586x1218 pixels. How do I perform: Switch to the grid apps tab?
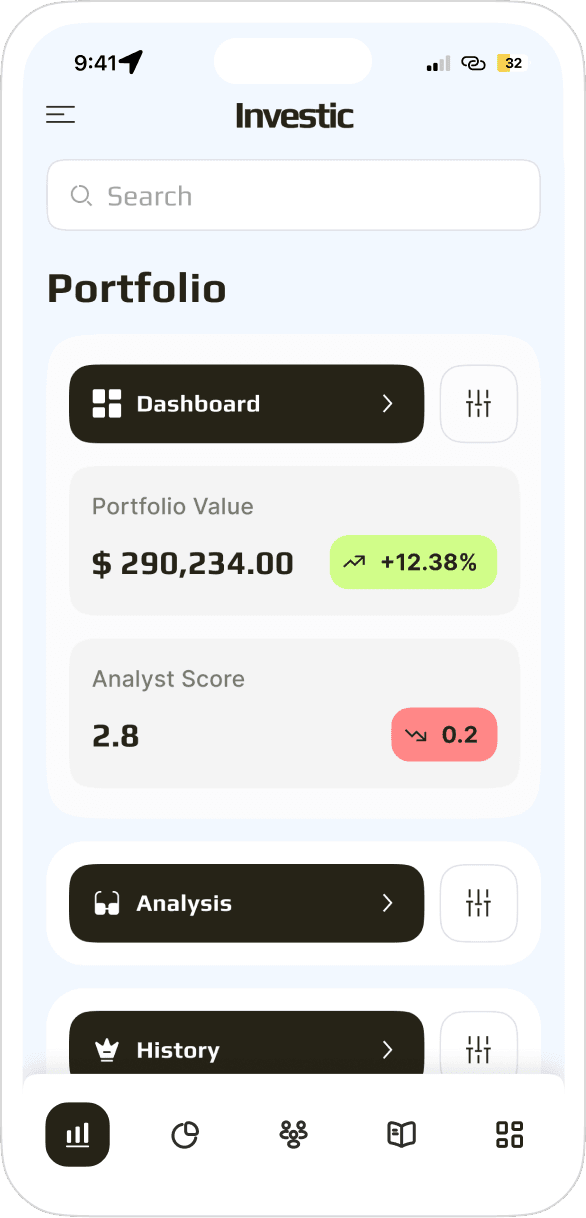coord(510,1134)
